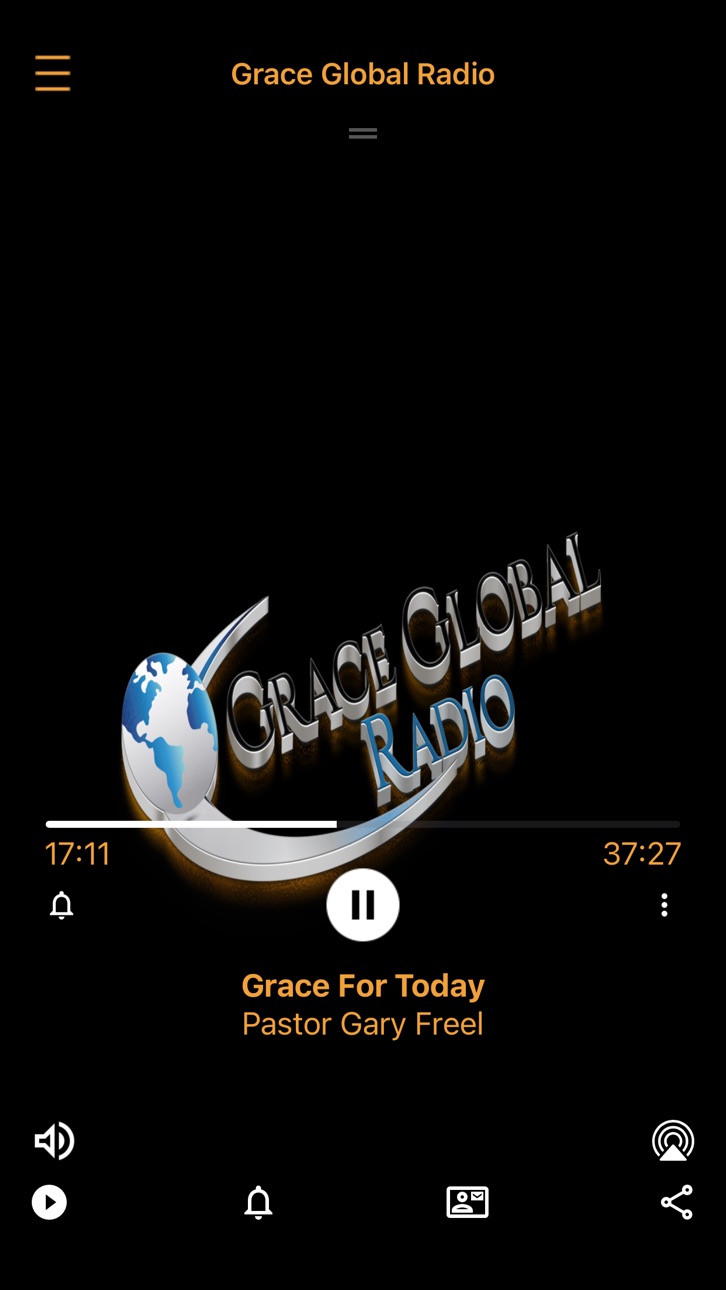Share Grace Global Radio

coord(677,1202)
